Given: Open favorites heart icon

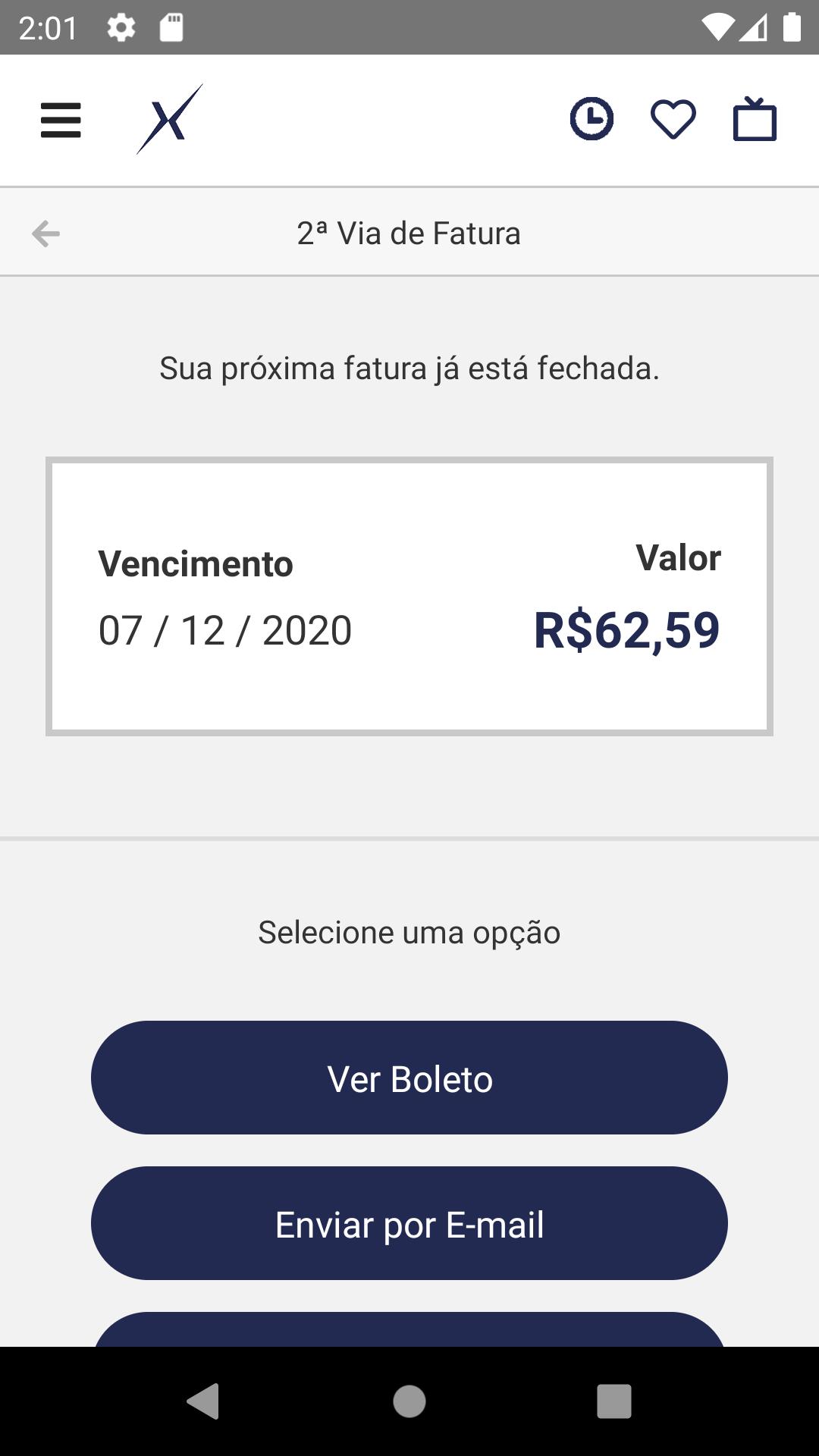Looking at the screenshot, I should pos(673,120).
